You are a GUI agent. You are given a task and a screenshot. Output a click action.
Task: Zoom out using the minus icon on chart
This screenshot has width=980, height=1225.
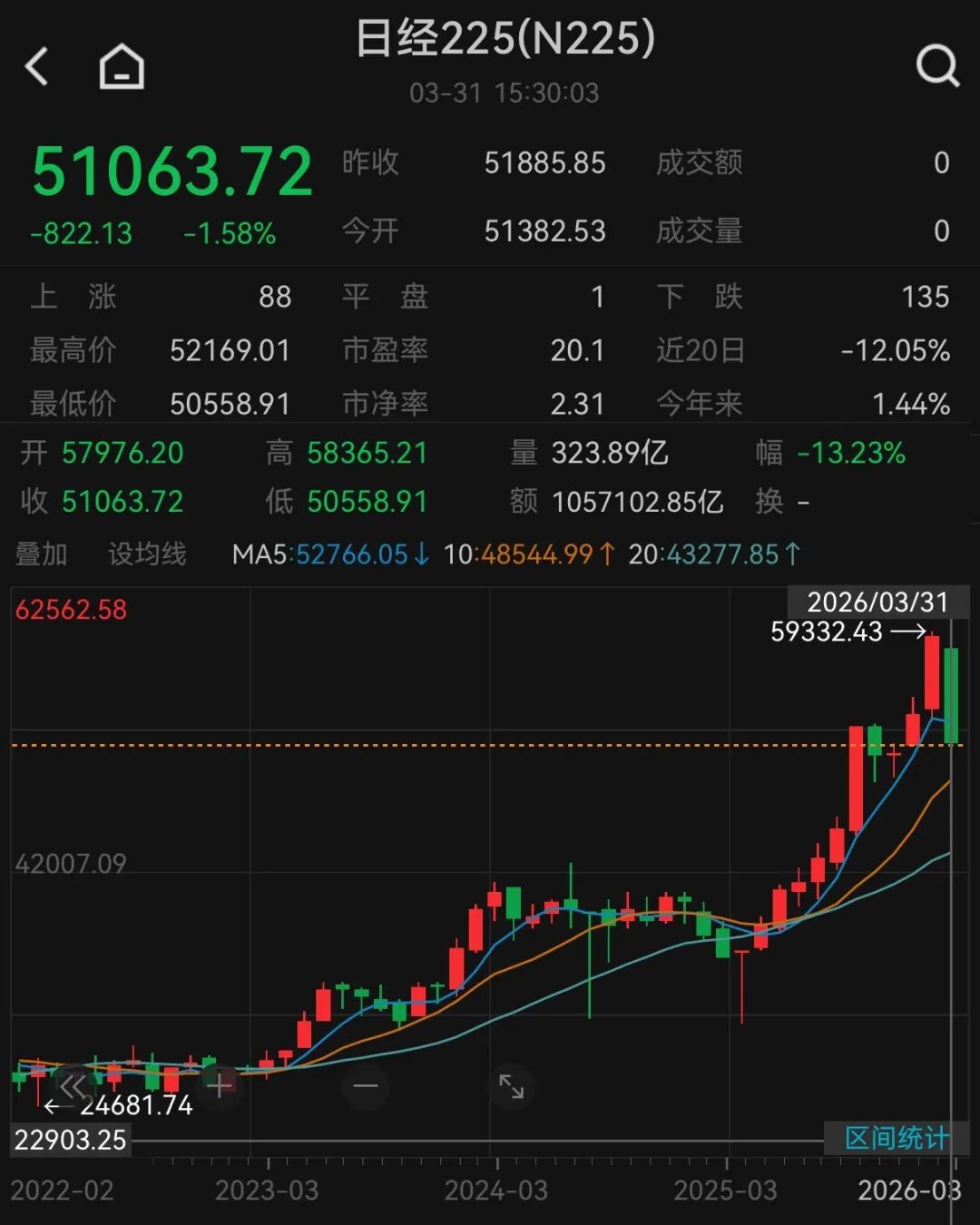coord(365,1085)
